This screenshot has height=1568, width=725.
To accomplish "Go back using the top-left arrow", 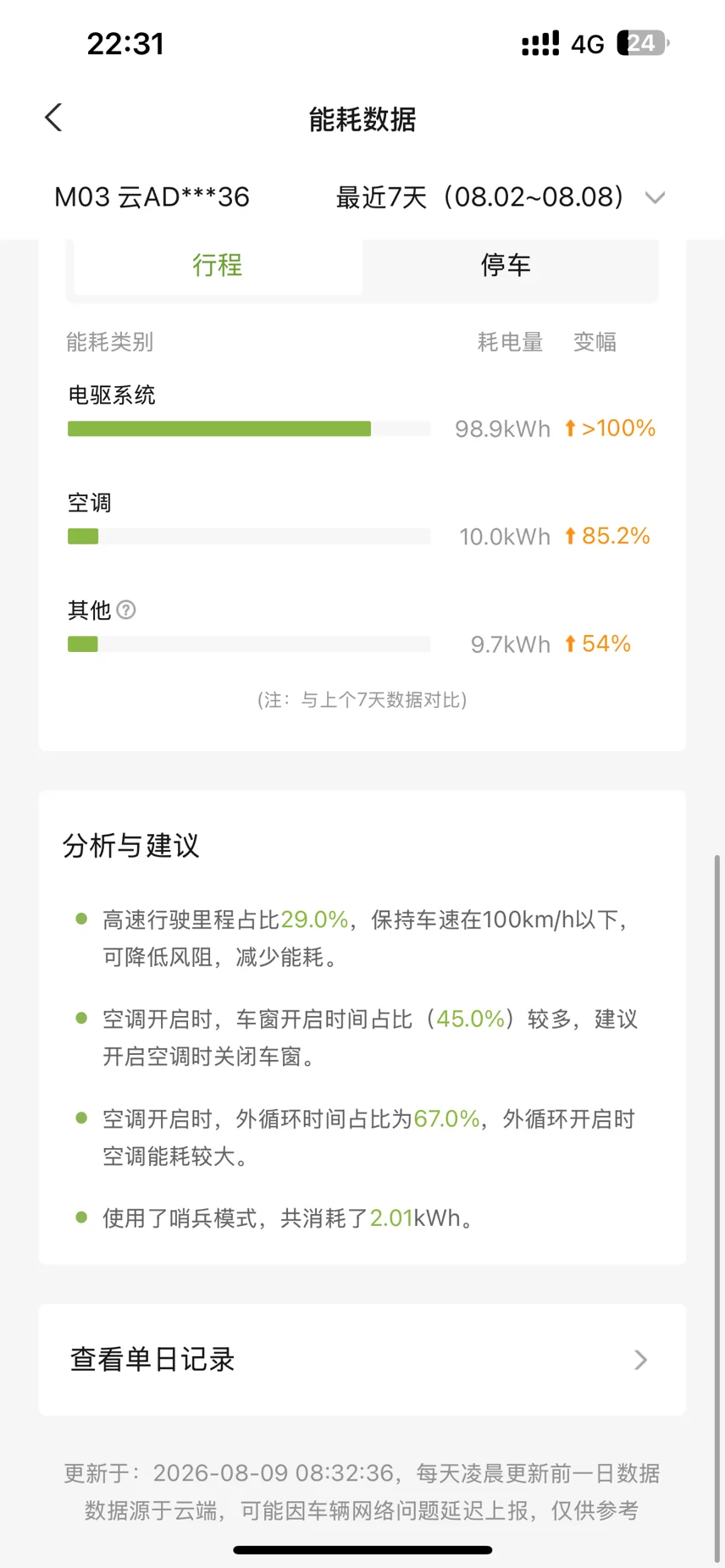I will point(53,118).
